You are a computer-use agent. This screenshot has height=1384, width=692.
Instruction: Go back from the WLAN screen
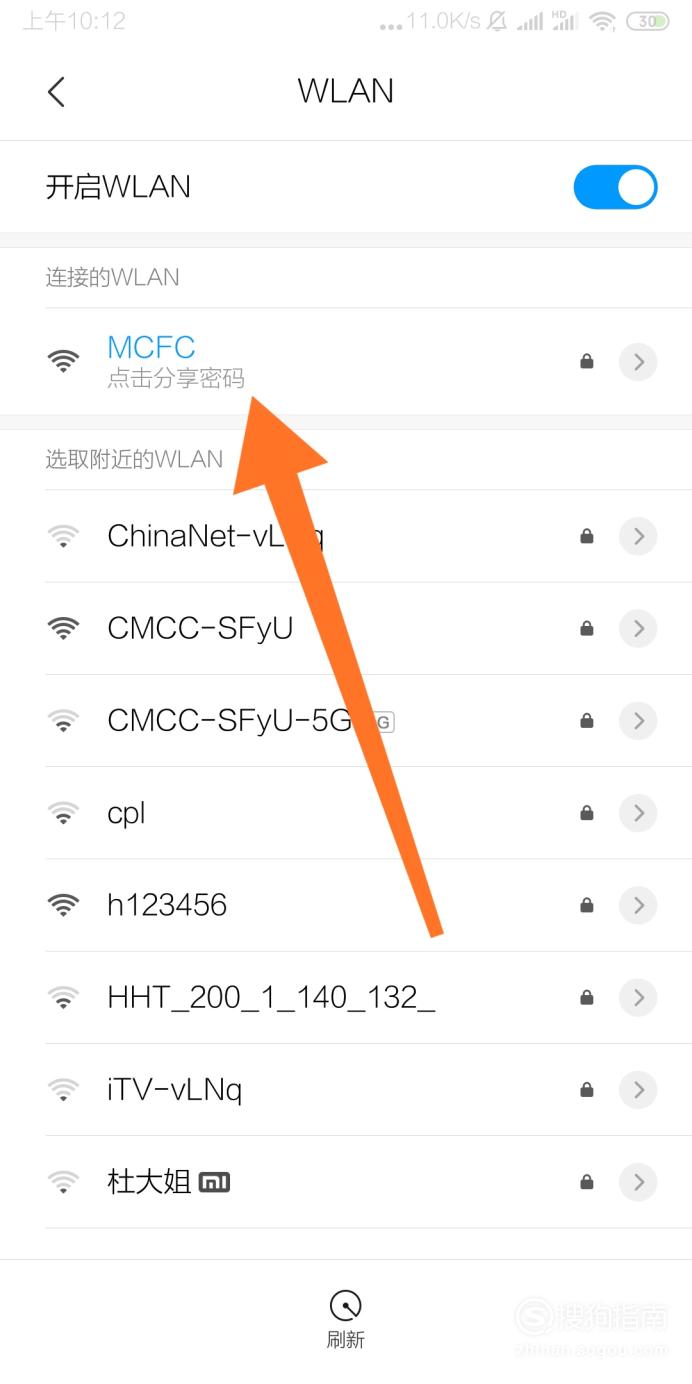click(56, 92)
